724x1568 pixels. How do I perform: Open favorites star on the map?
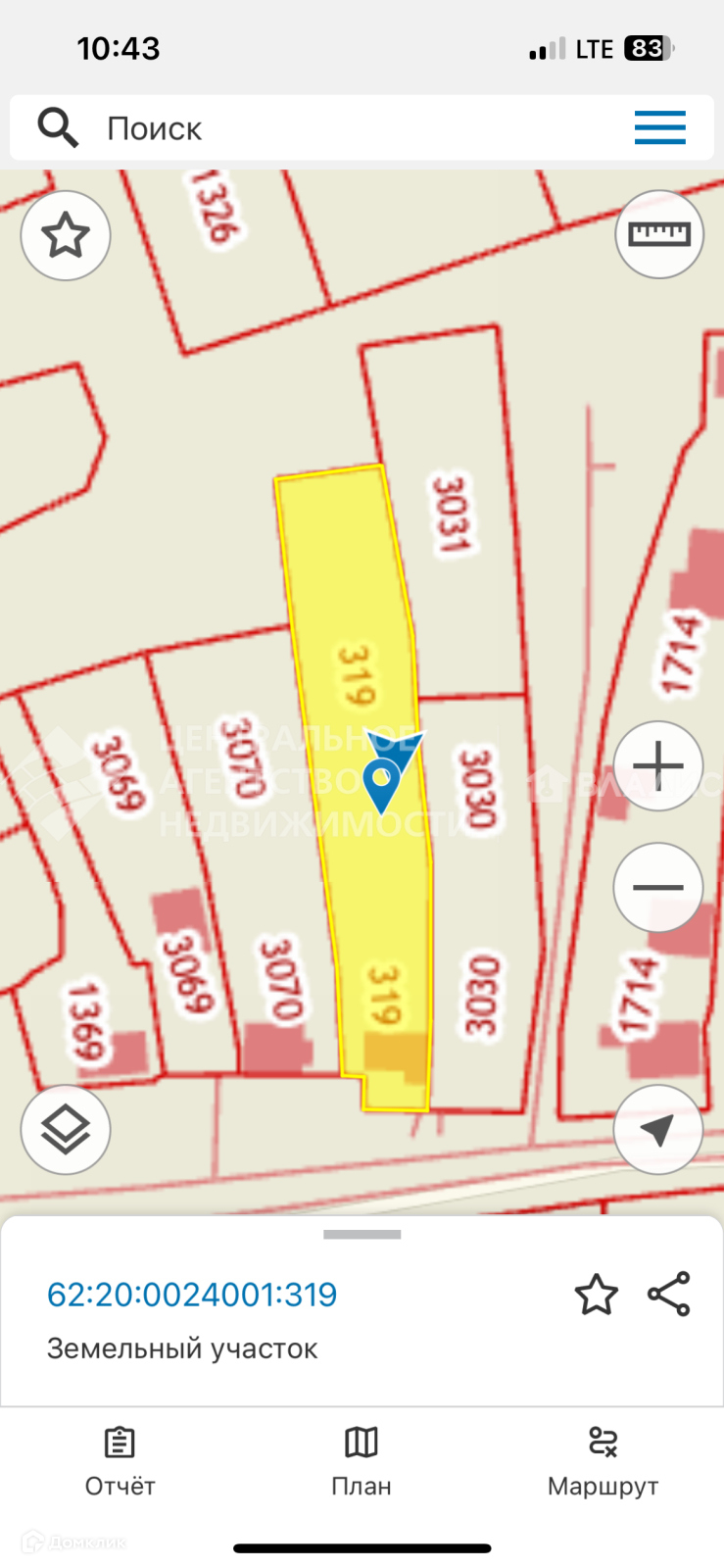pyautogui.click(x=66, y=235)
